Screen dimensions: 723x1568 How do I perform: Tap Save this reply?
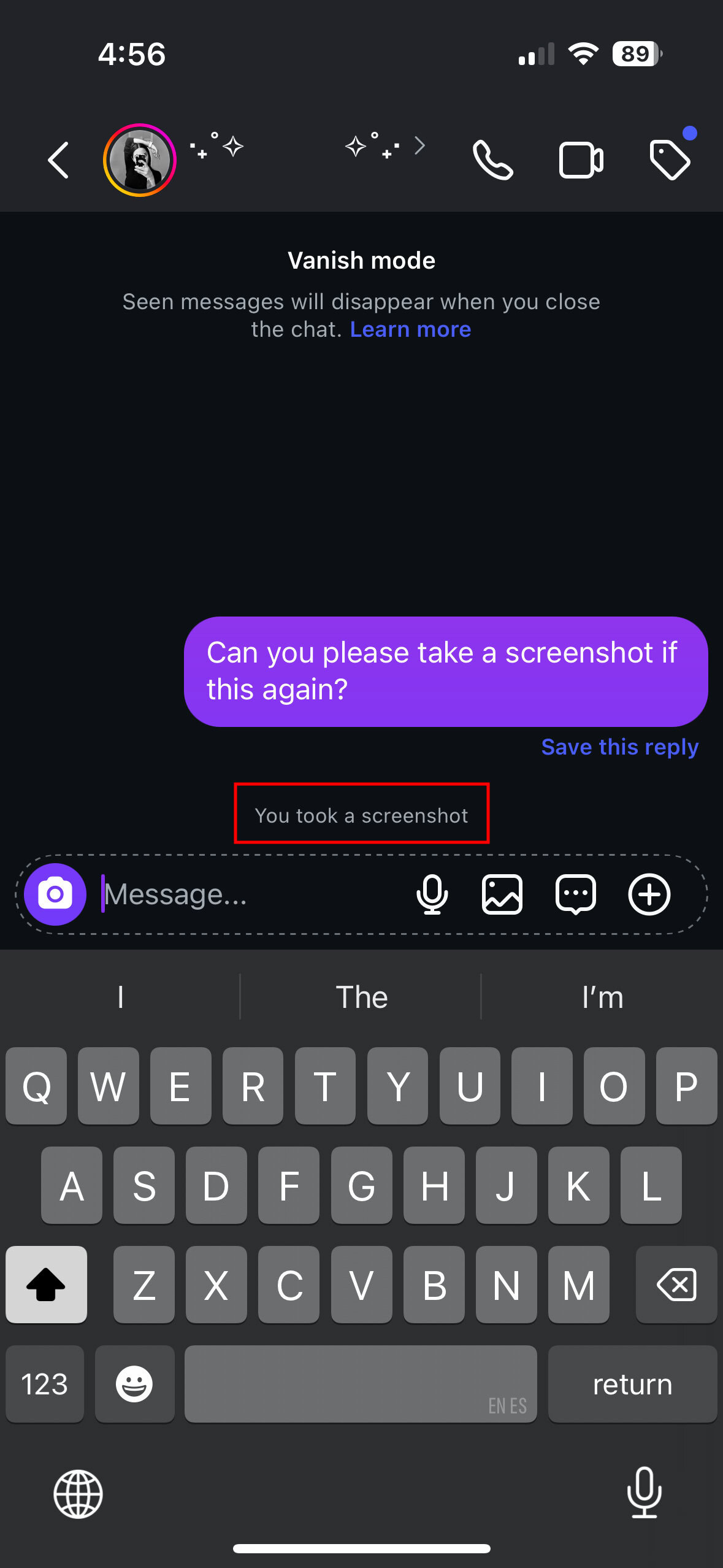[619, 747]
